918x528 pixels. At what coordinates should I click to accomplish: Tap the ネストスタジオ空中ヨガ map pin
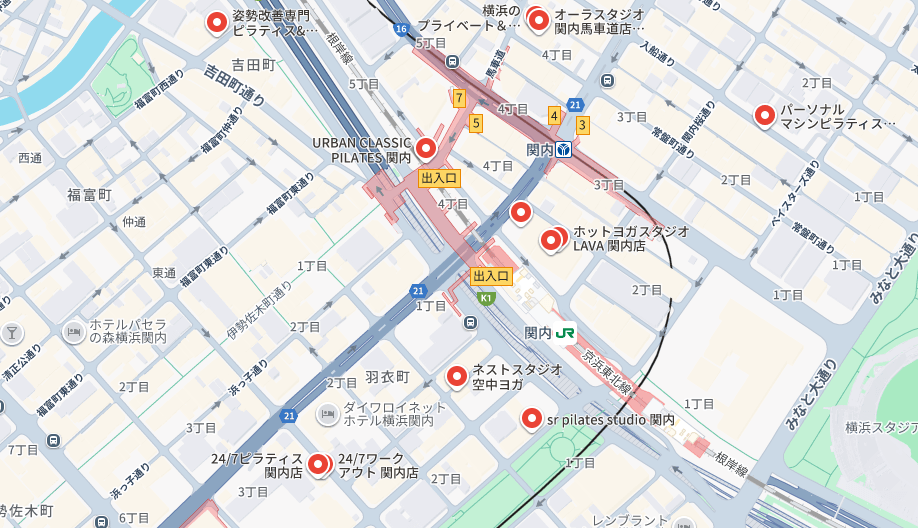(x=456, y=376)
